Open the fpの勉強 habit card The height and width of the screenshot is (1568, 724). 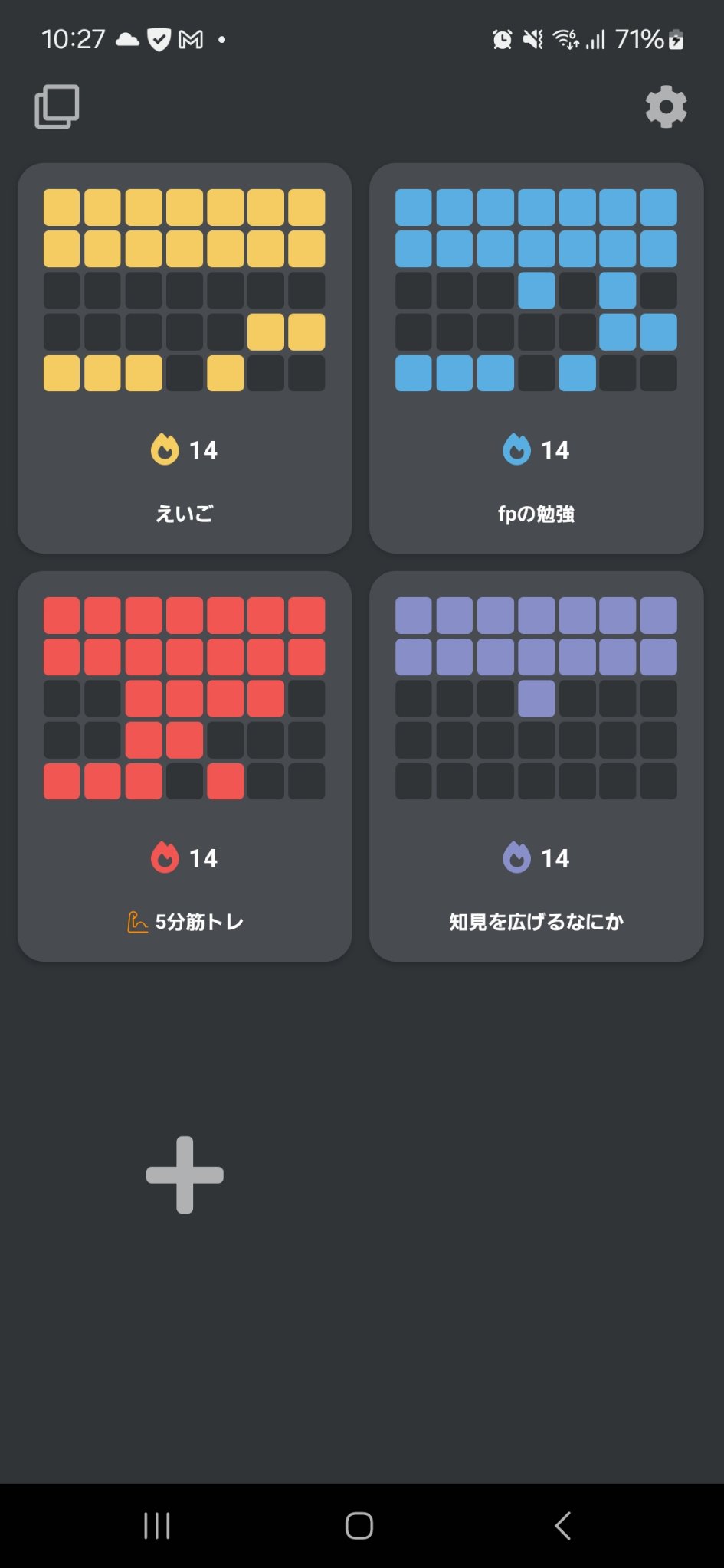coord(536,514)
